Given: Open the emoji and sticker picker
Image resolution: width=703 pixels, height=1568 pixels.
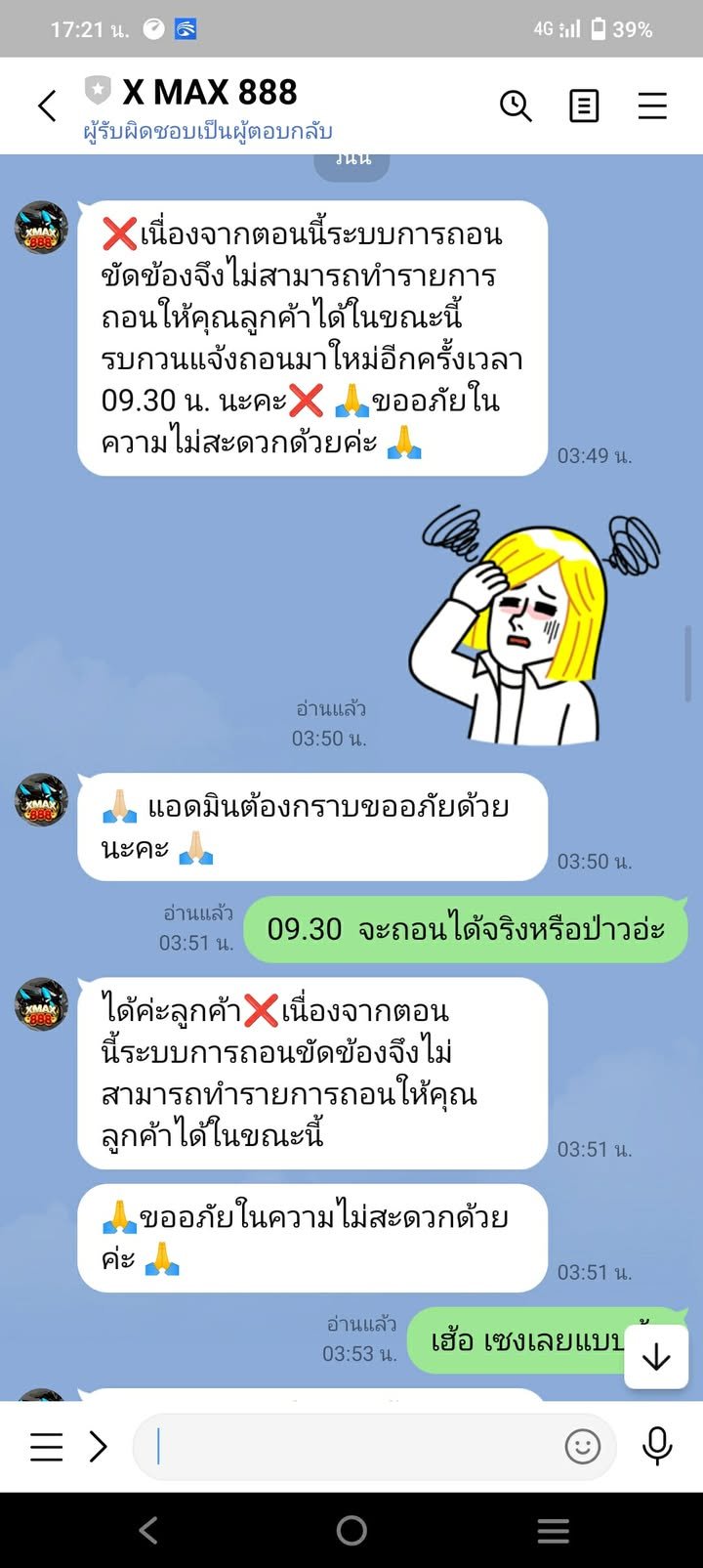Looking at the screenshot, I should coord(583,1447).
